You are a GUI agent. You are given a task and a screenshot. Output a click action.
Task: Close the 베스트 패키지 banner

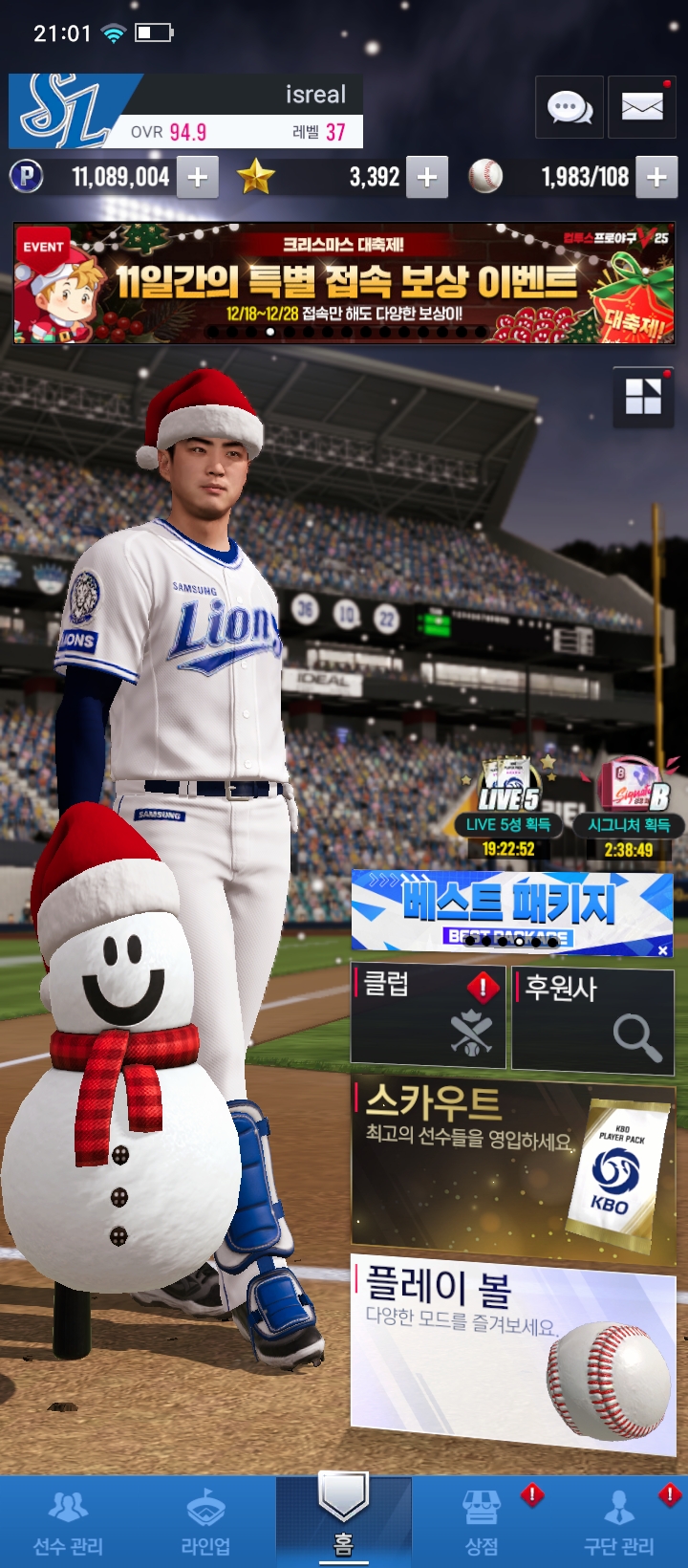663,949
